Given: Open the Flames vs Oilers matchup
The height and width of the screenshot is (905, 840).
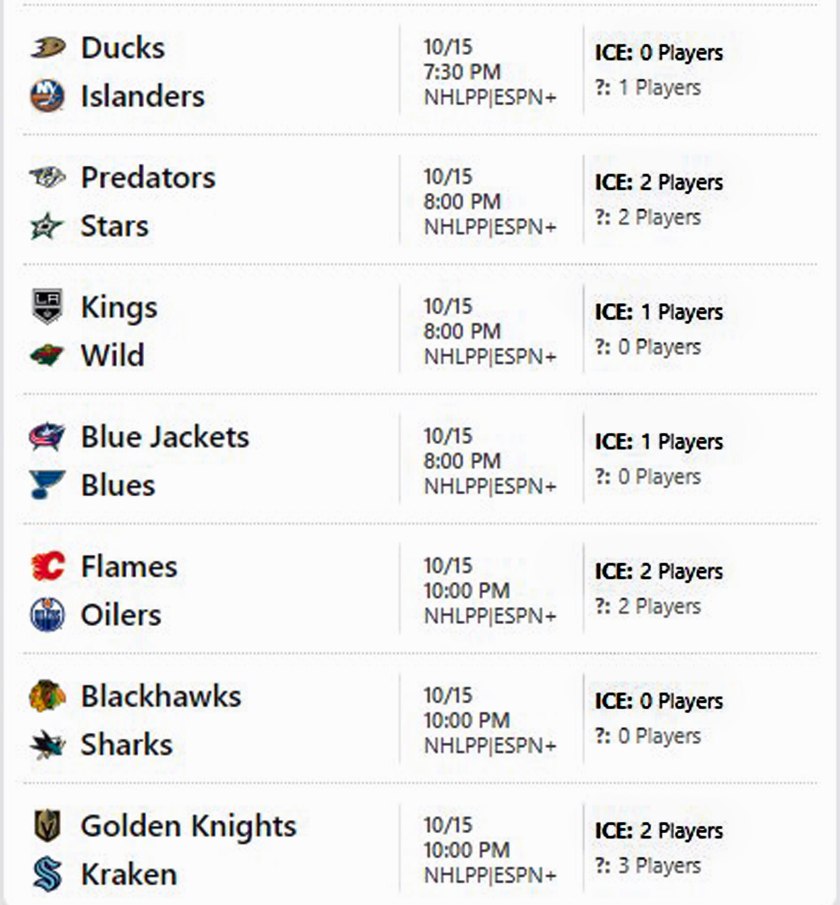Looking at the screenshot, I should coord(210,590).
